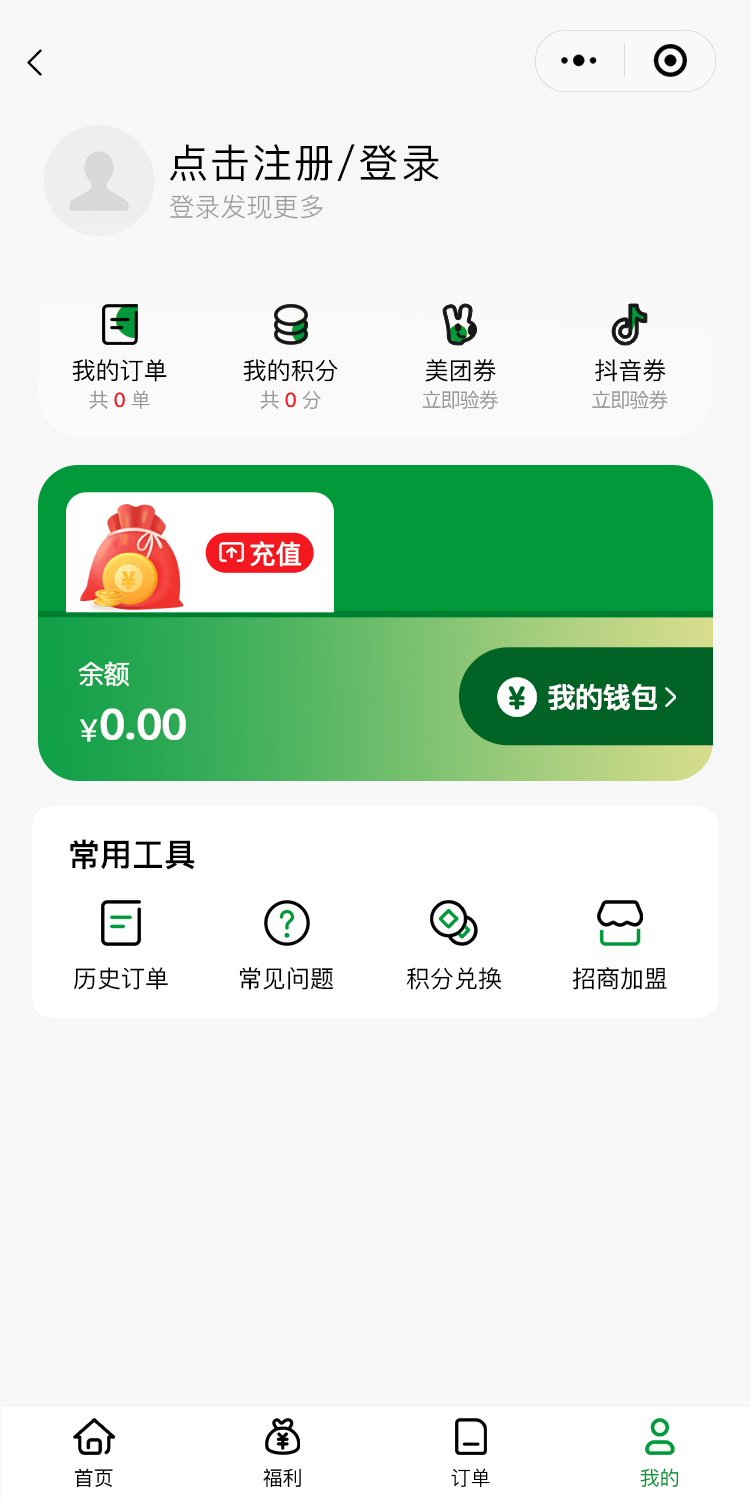Screen dimensions: 750x1500
Task: Select the 我的 tab
Action: pos(659,1452)
